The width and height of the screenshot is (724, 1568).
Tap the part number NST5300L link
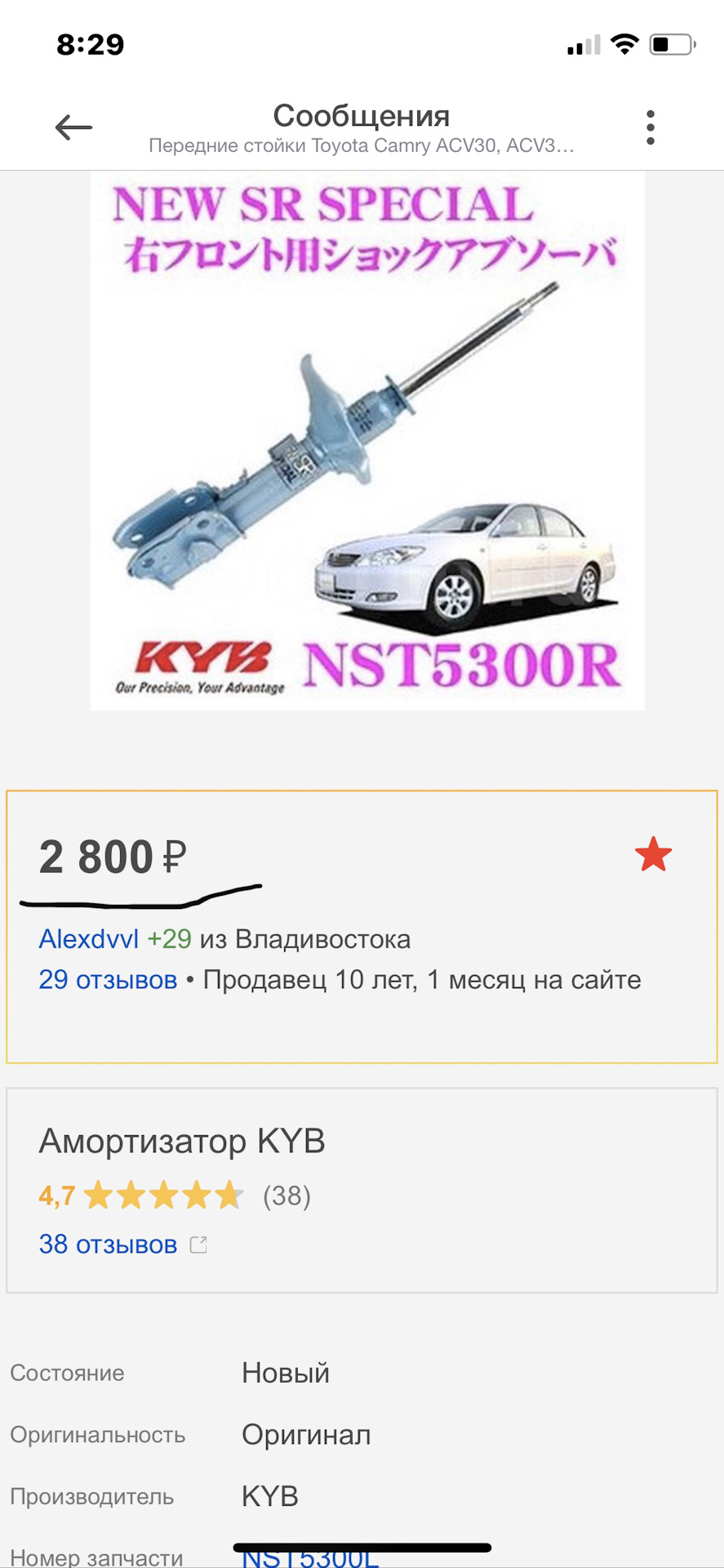point(310,1558)
